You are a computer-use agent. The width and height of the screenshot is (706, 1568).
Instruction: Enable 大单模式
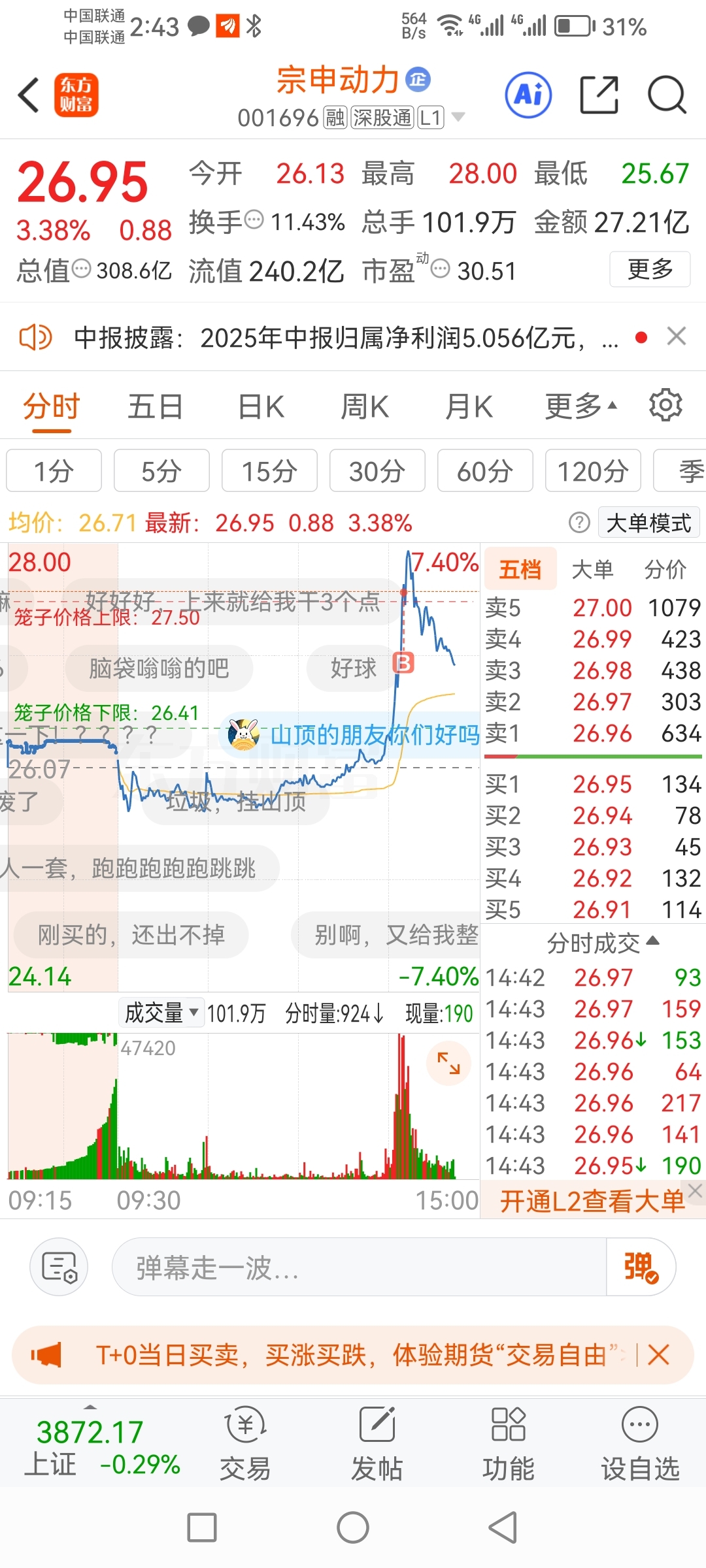(648, 523)
